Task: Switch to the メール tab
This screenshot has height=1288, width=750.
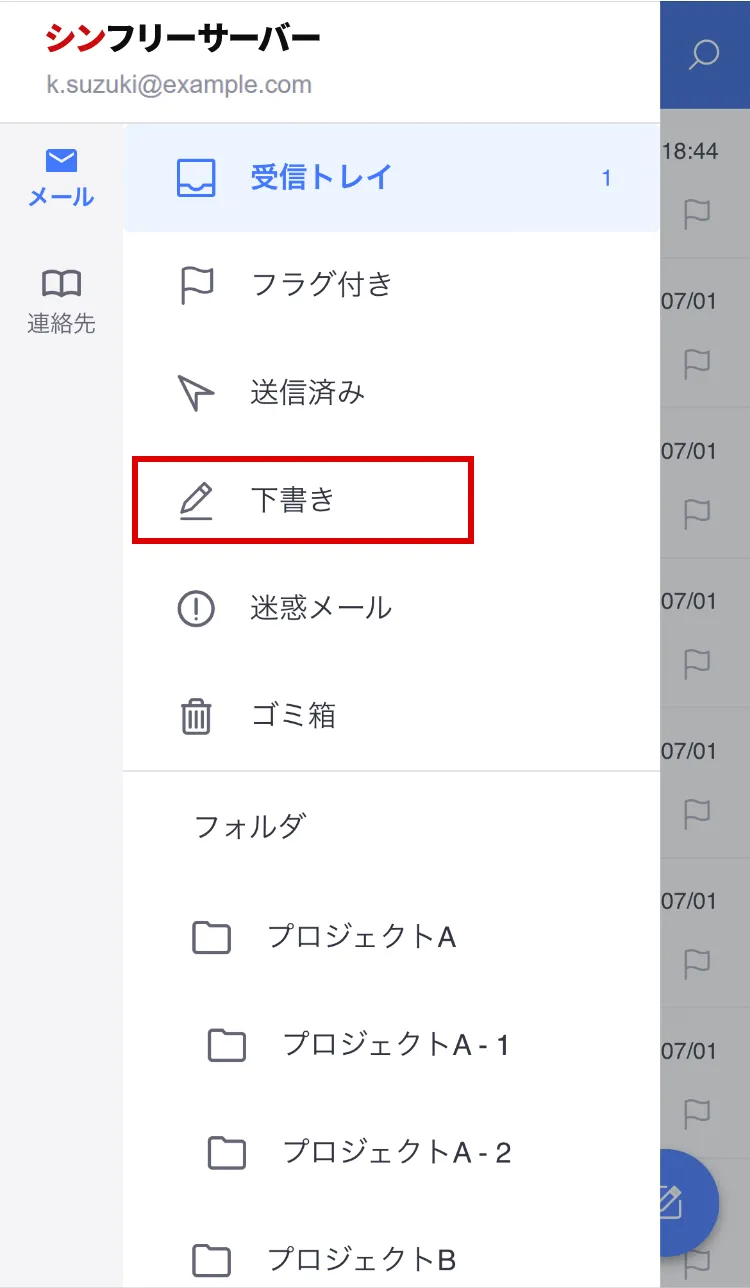Action: [x=61, y=178]
